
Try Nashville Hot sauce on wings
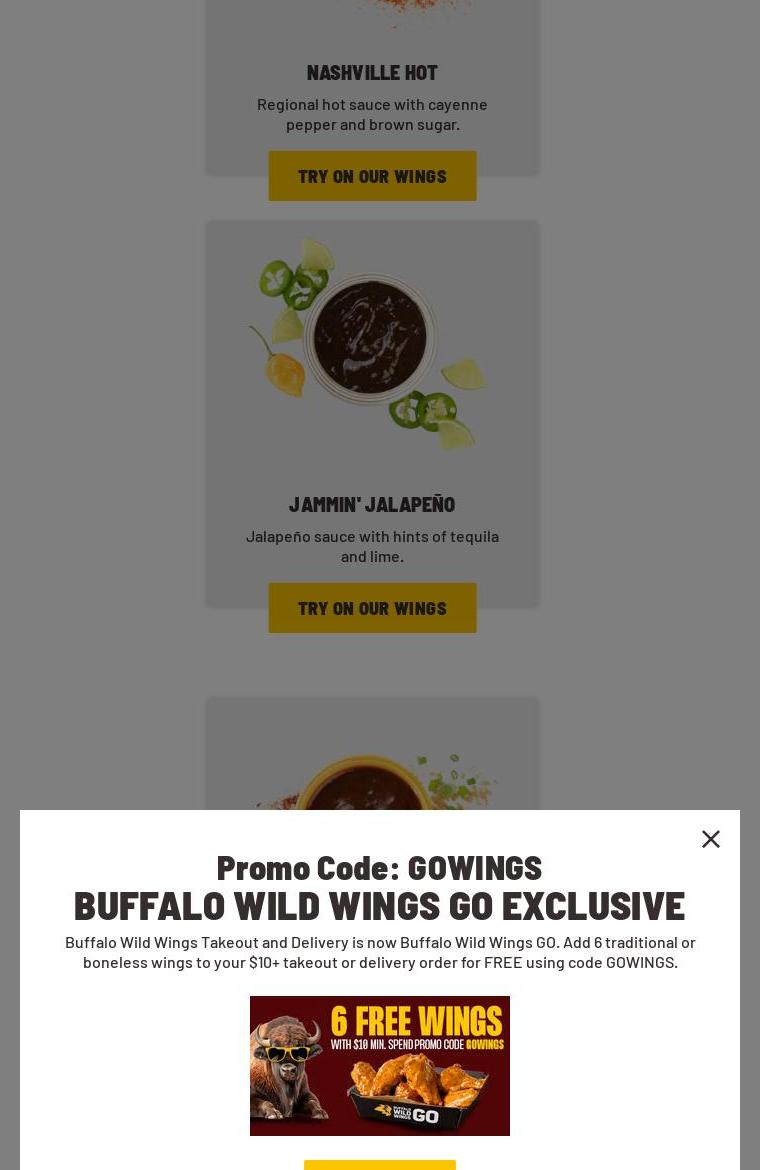pyautogui.click(x=372, y=176)
